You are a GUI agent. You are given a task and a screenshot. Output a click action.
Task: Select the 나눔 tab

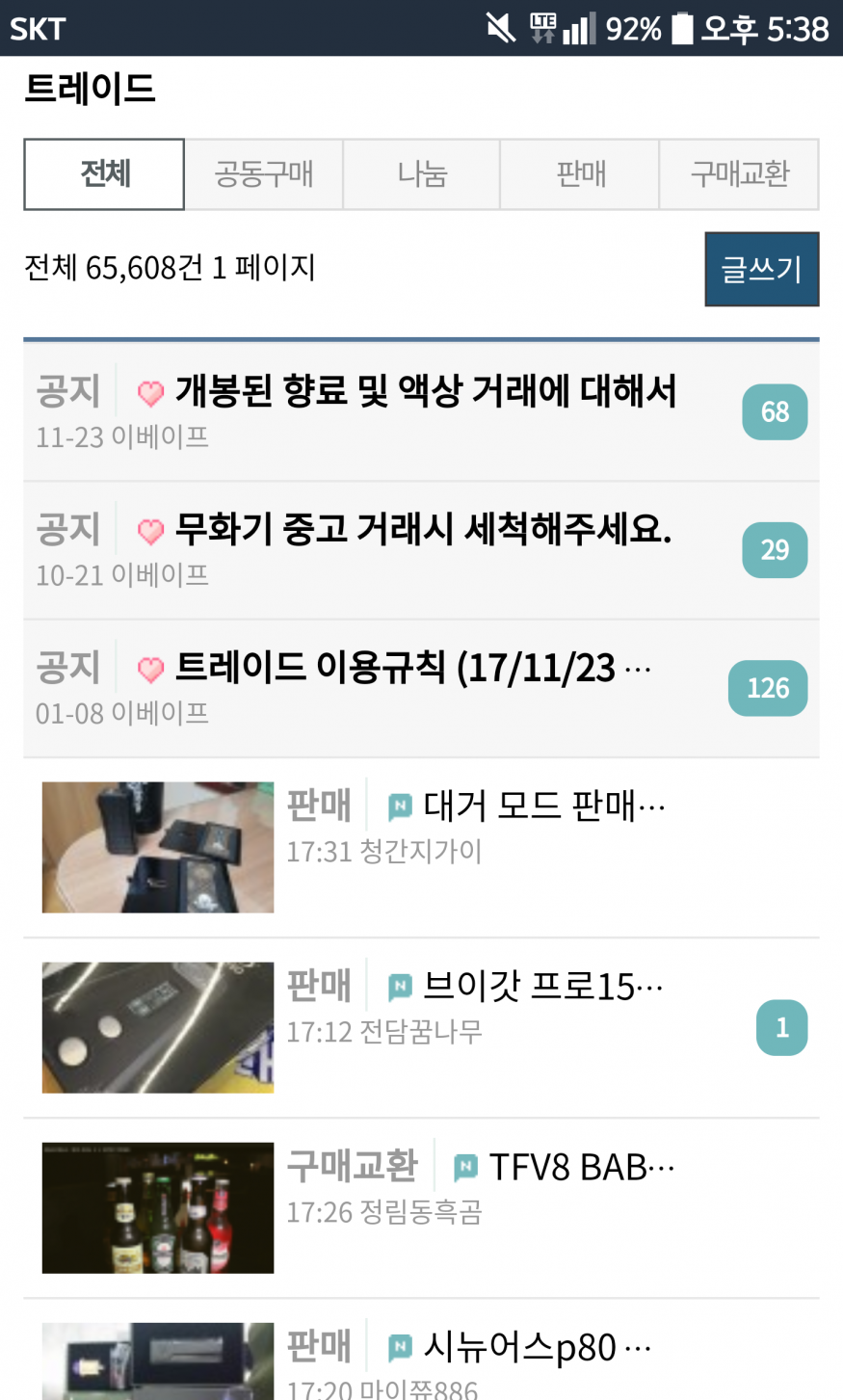(422, 174)
